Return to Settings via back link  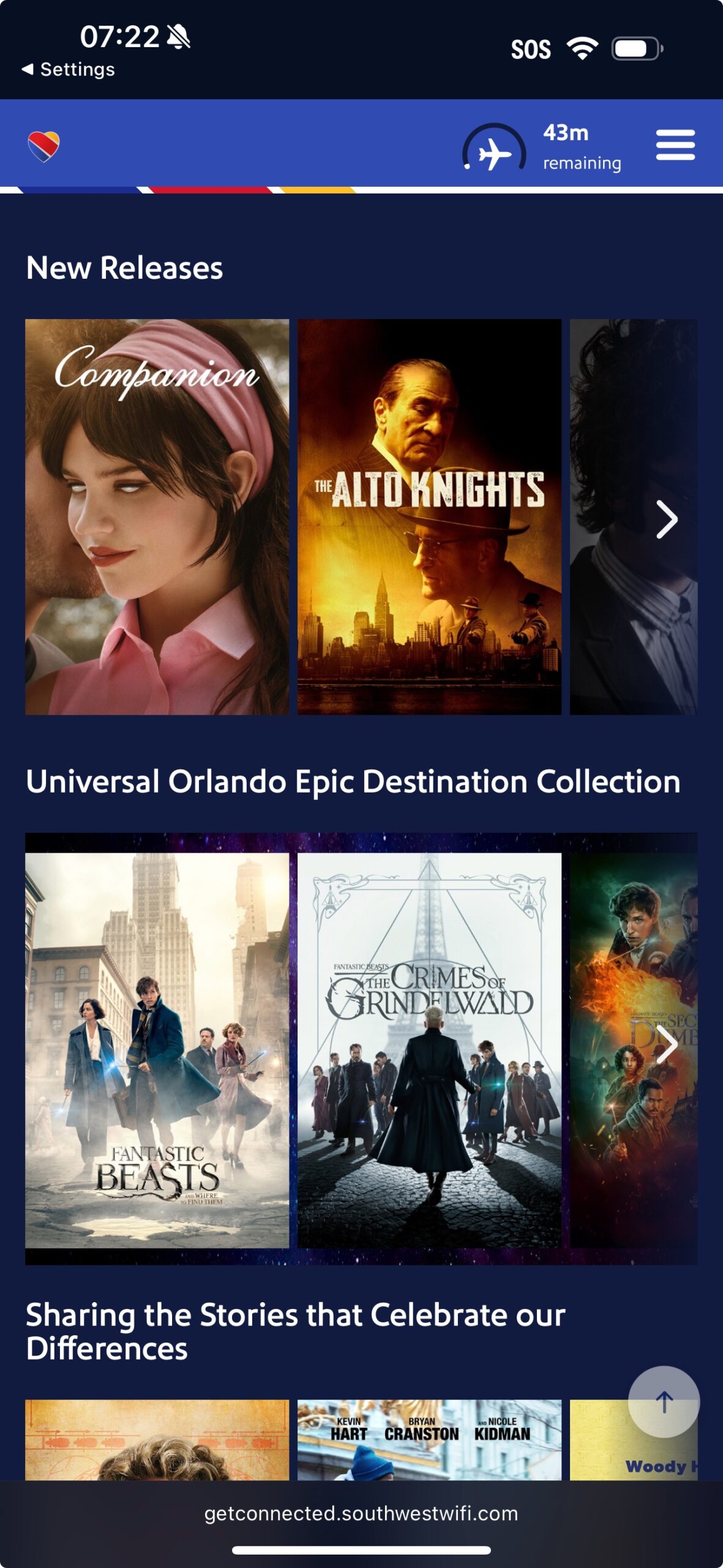click(68, 69)
